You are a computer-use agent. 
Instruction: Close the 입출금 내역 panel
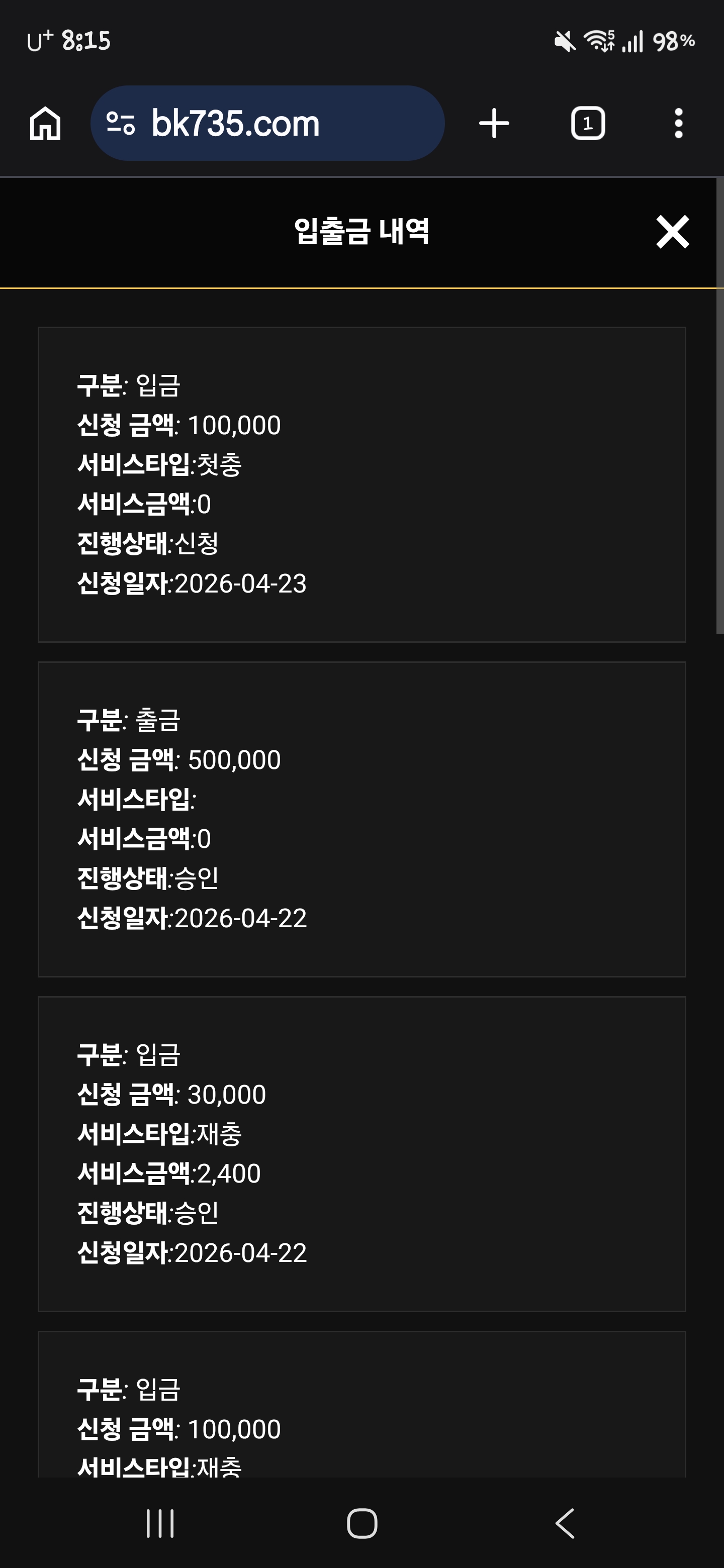[x=672, y=232]
